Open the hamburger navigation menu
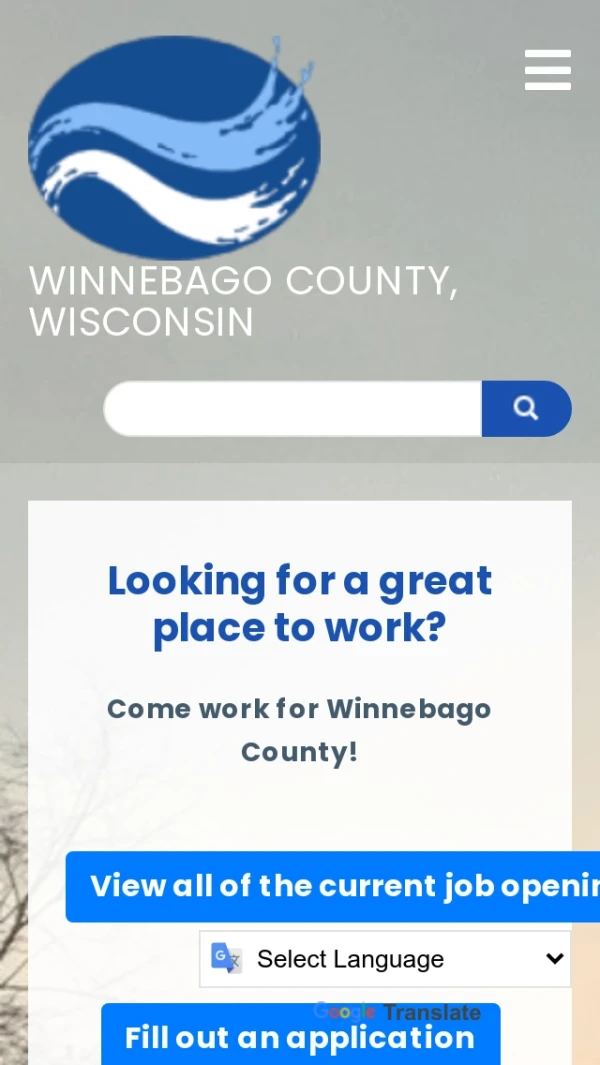The height and width of the screenshot is (1065, 600). click(x=547, y=70)
